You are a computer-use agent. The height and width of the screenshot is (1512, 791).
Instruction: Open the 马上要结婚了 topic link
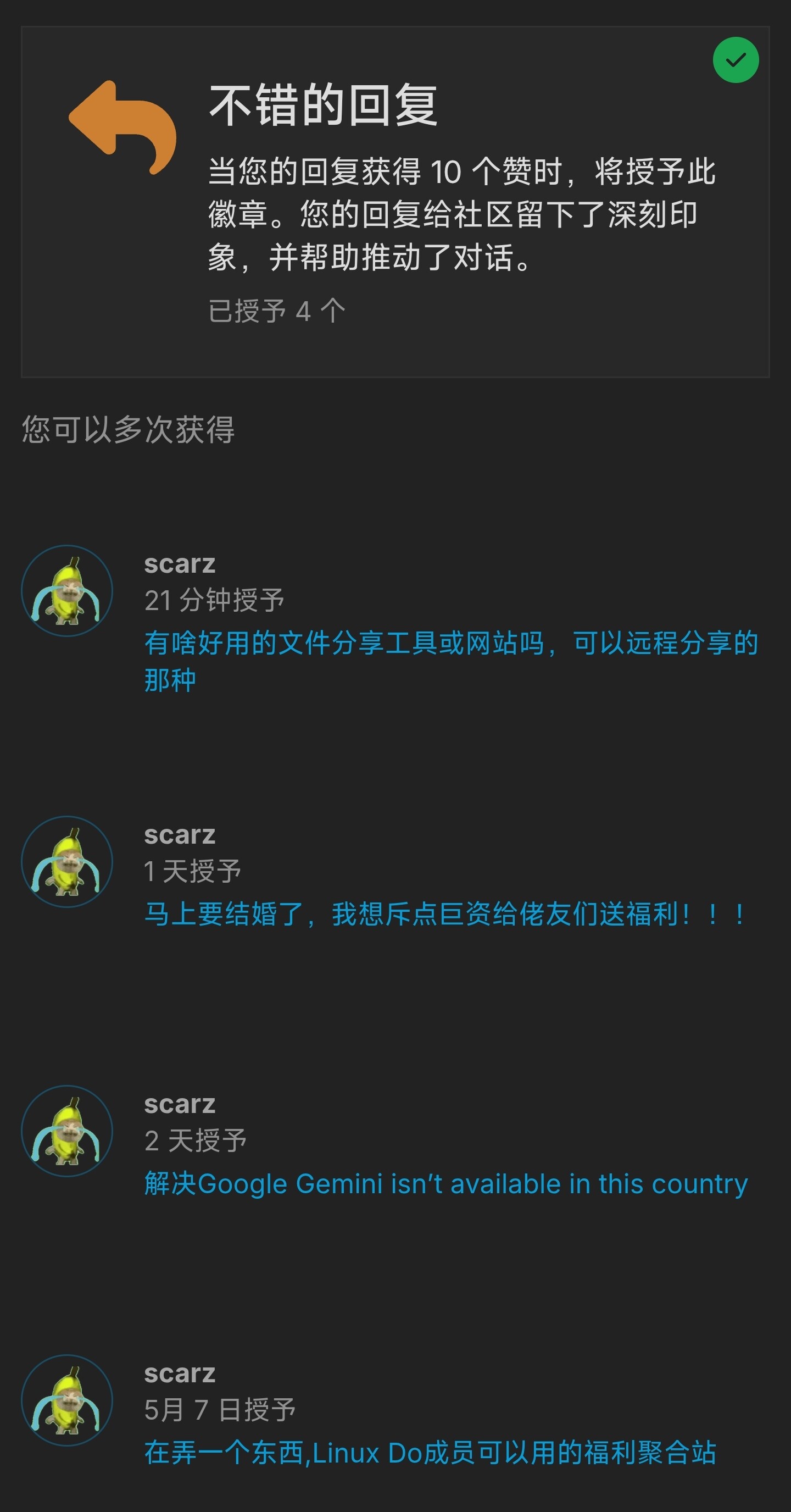445,914
